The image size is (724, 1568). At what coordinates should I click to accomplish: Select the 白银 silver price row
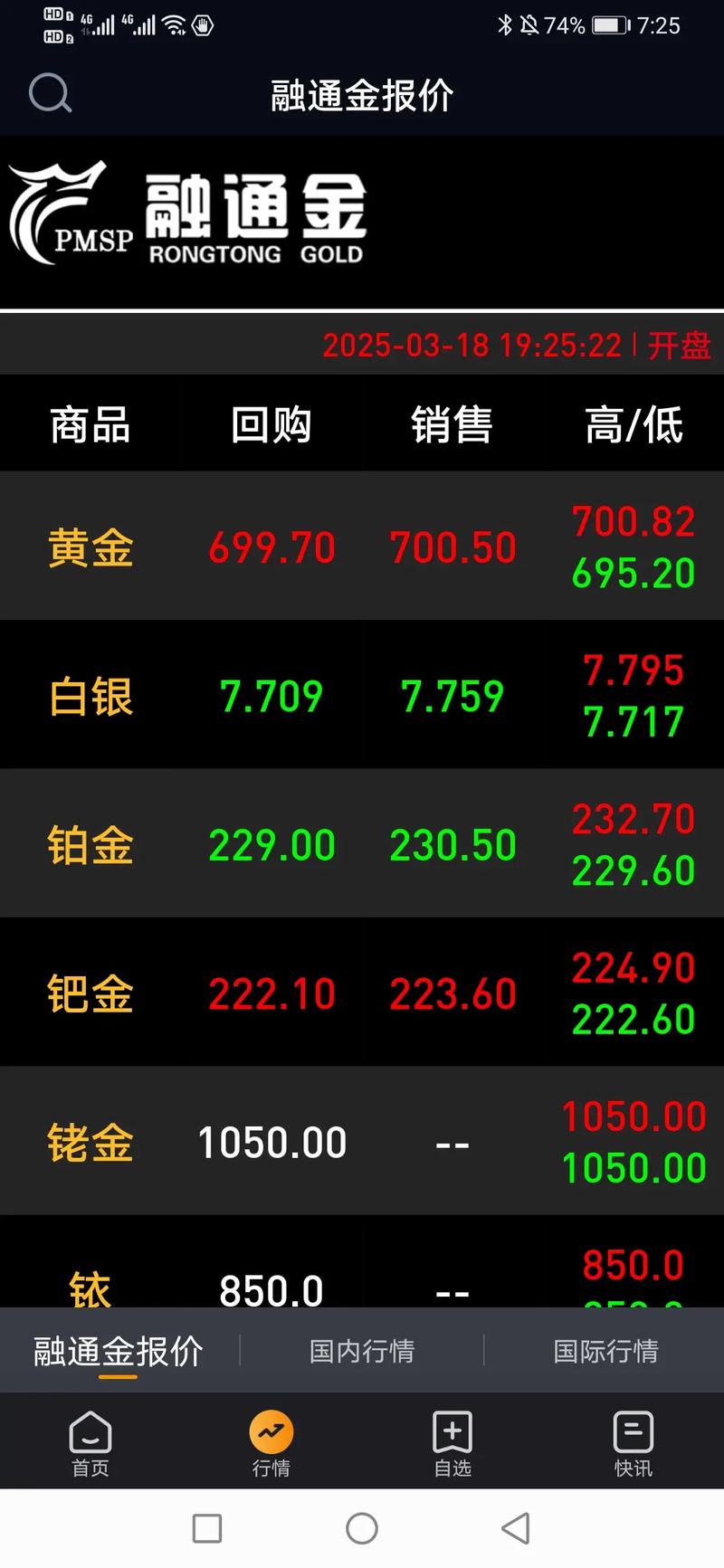pos(362,695)
